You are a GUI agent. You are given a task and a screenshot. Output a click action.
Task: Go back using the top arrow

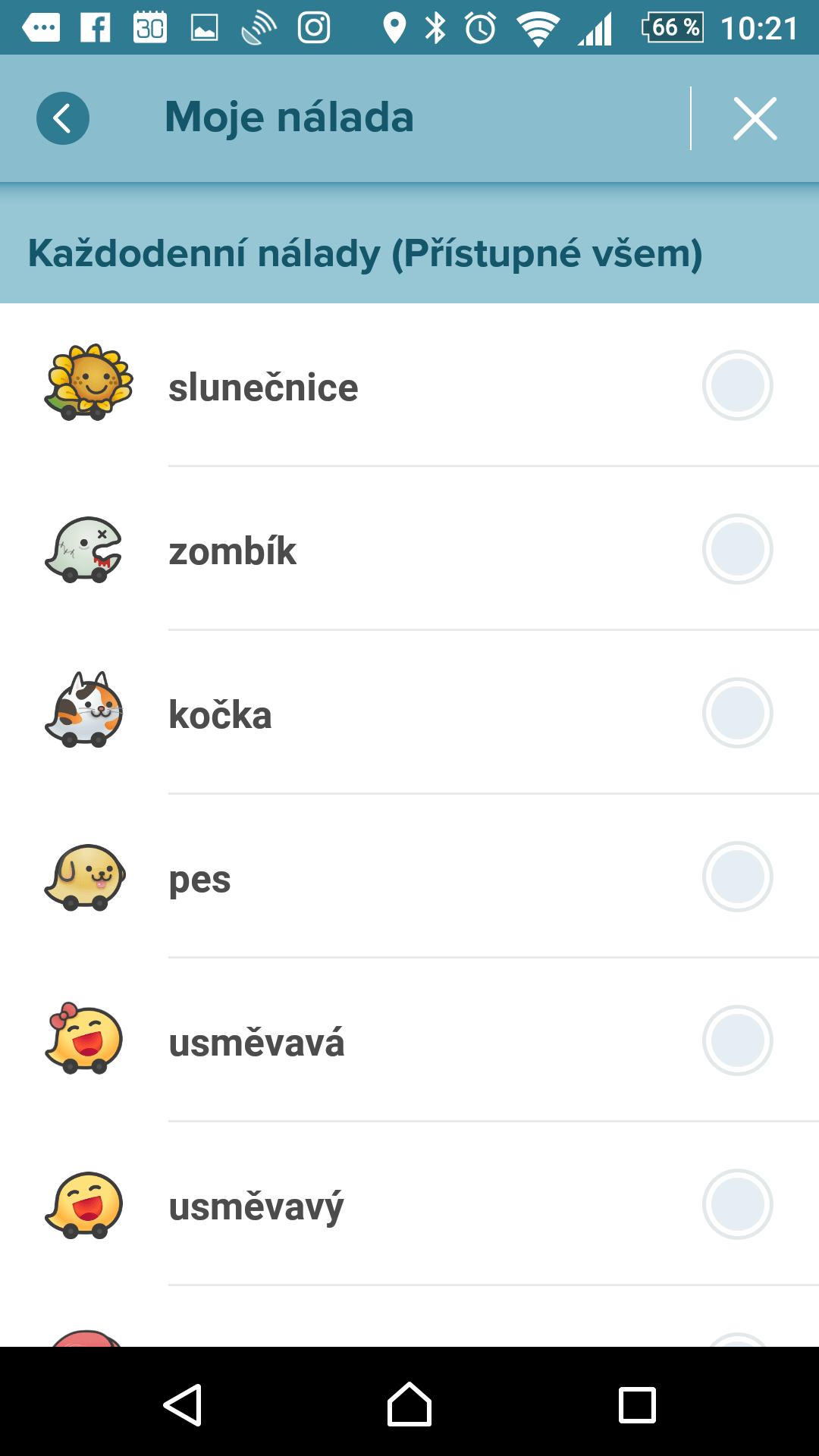63,118
